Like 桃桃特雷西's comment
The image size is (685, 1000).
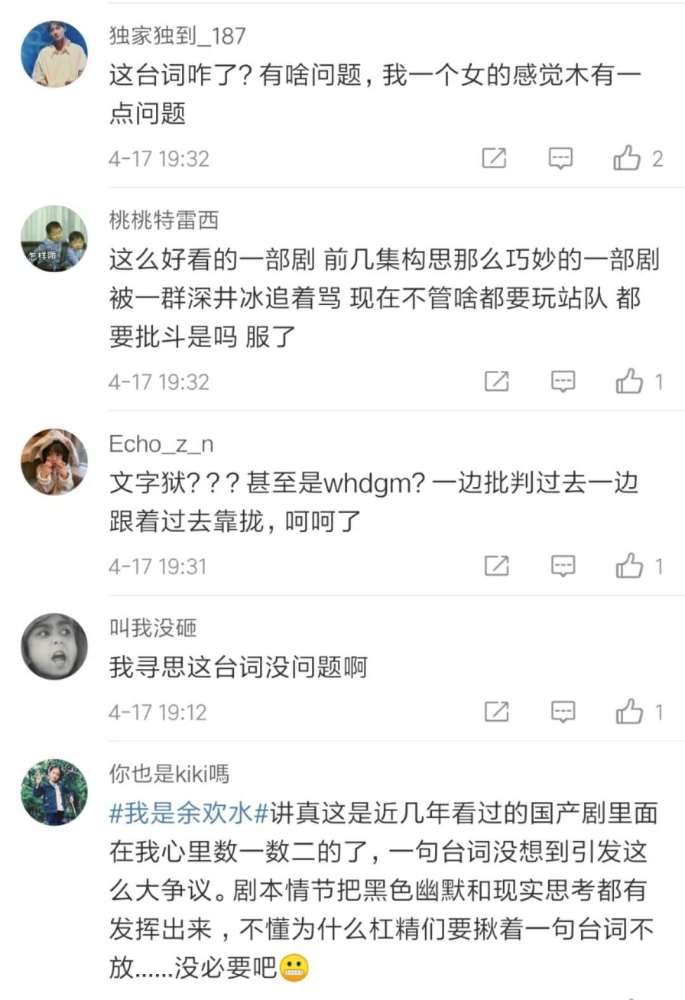click(629, 381)
